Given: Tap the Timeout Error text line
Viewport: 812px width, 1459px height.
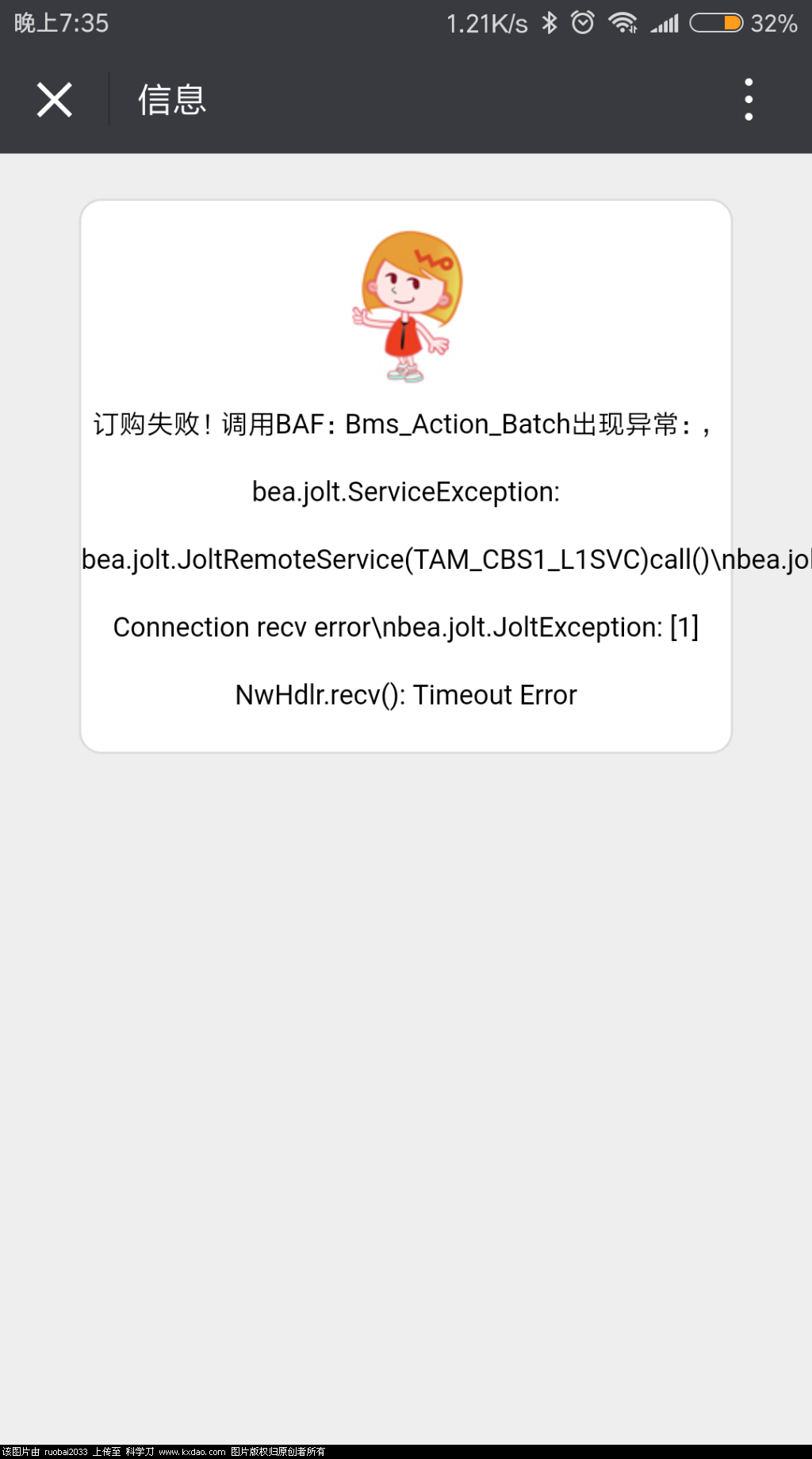Looking at the screenshot, I should pyautogui.click(x=405, y=694).
